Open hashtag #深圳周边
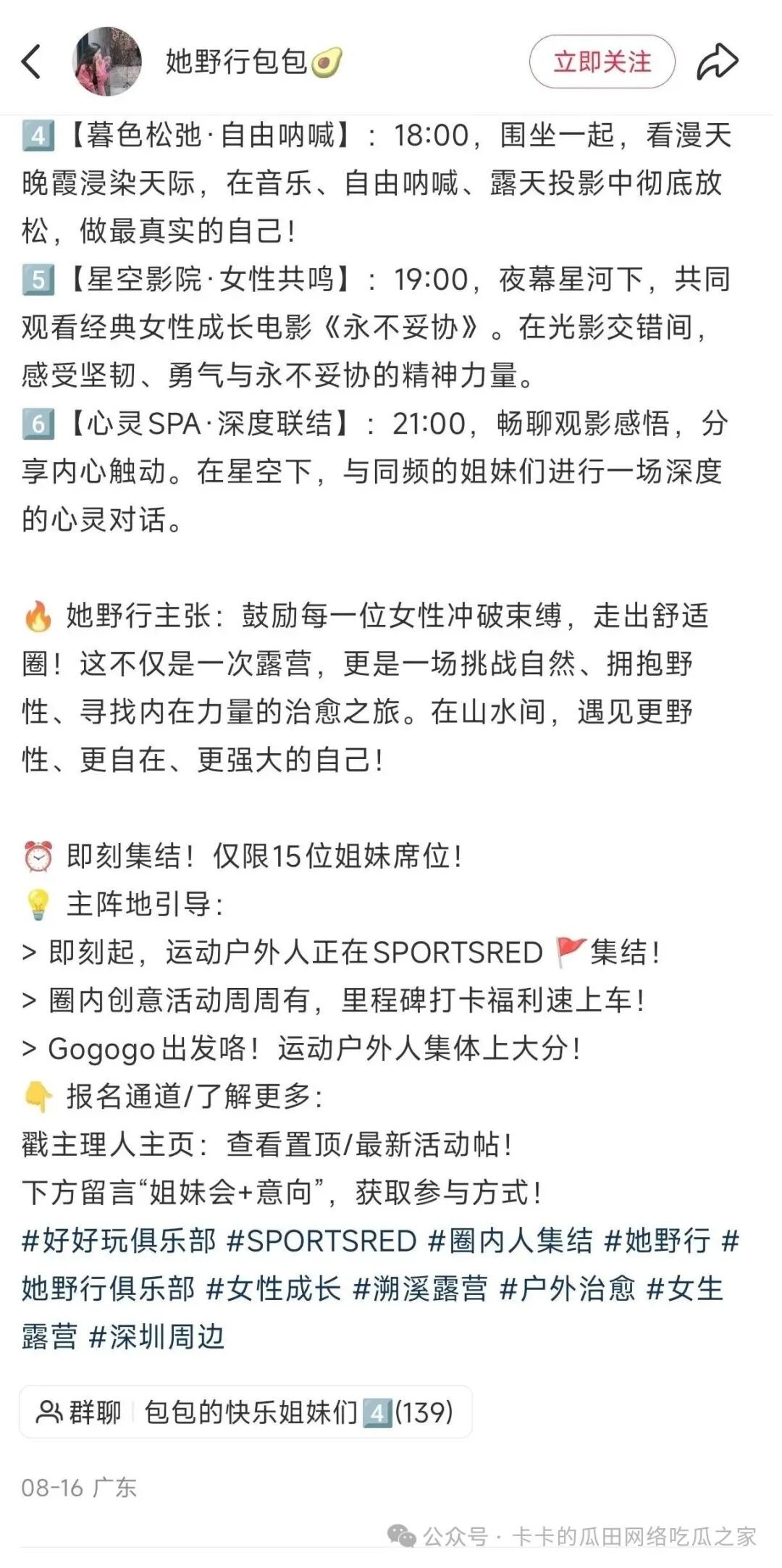782x1568 pixels. point(156,1336)
